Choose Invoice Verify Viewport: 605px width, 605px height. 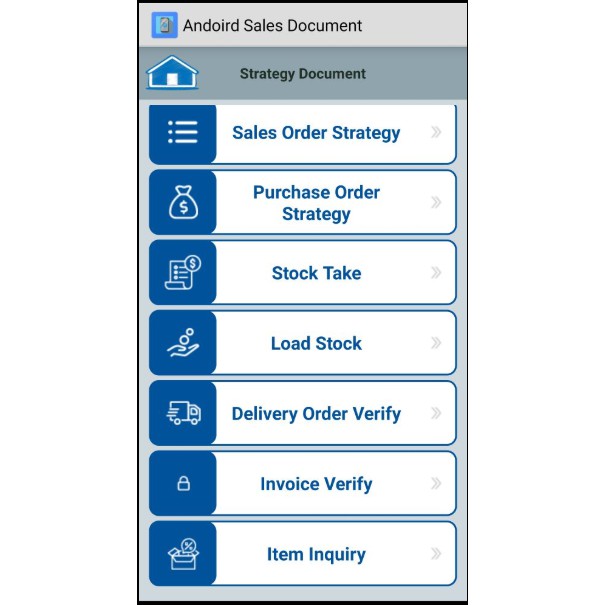pyautogui.click(x=303, y=483)
